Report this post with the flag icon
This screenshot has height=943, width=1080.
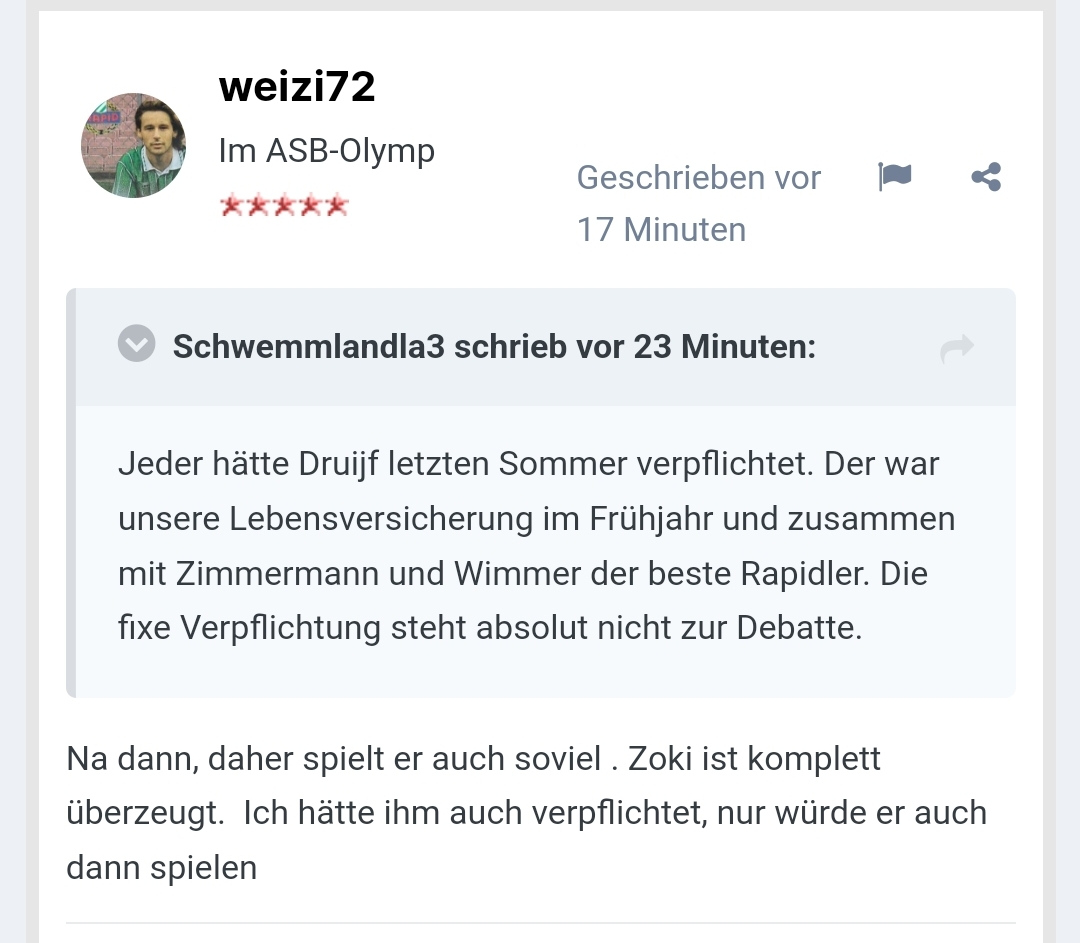895,177
